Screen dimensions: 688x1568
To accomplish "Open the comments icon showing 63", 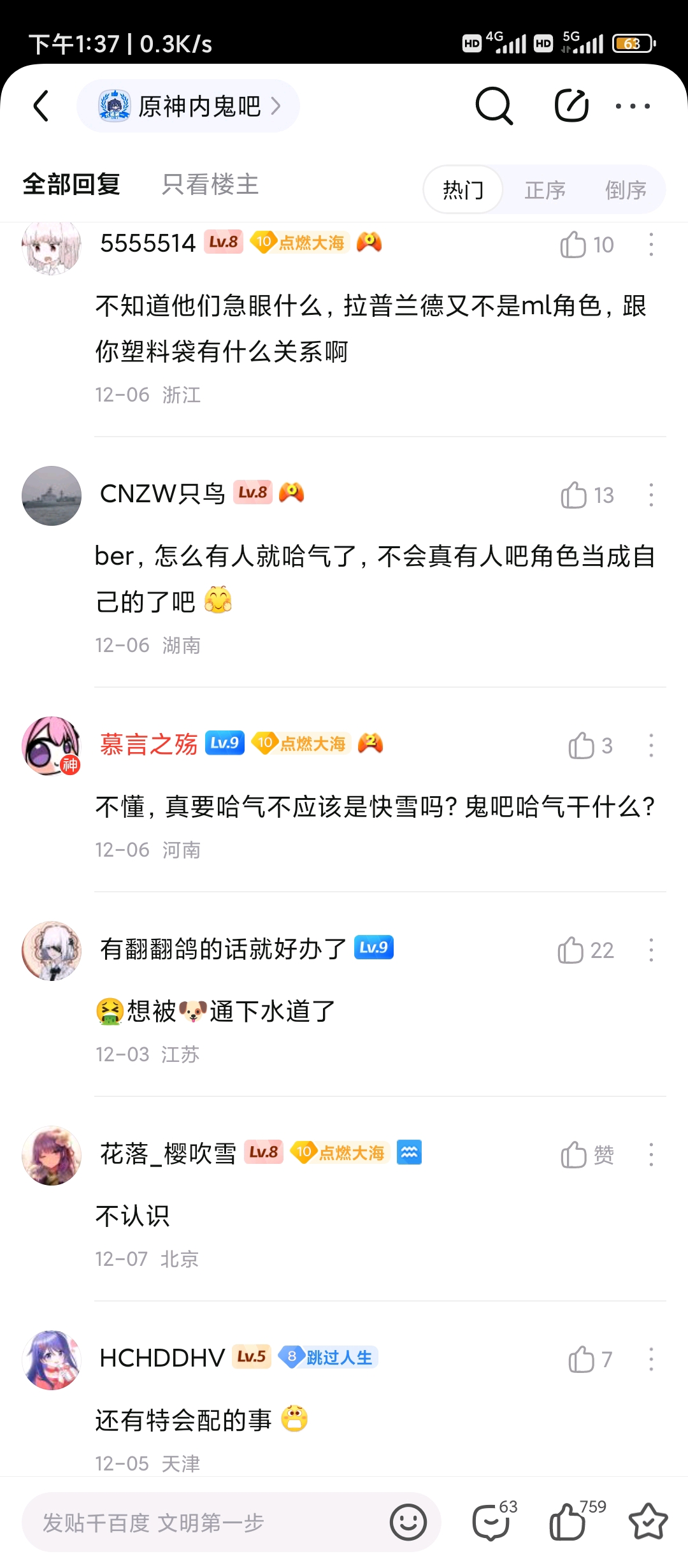I will pos(491,1523).
